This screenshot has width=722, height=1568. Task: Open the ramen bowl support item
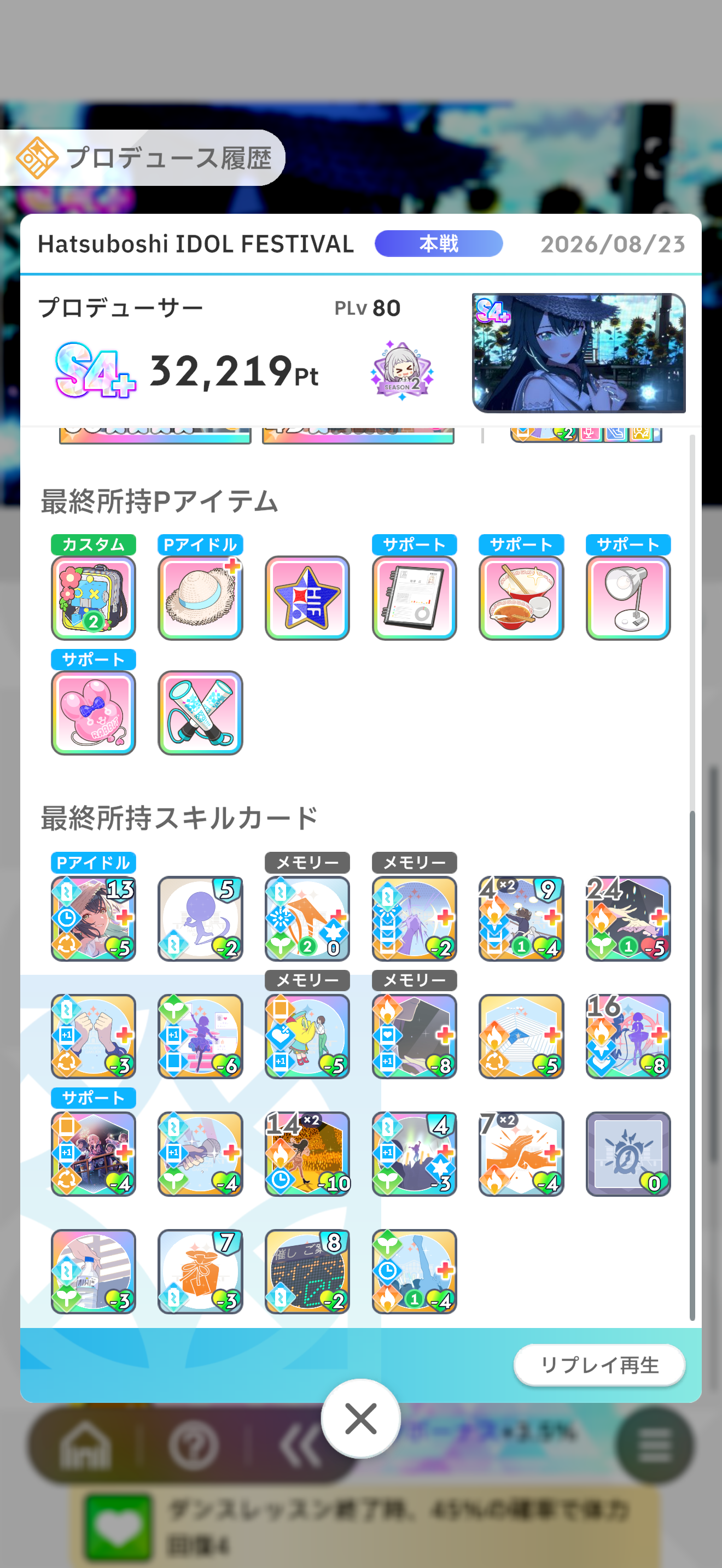521,598
